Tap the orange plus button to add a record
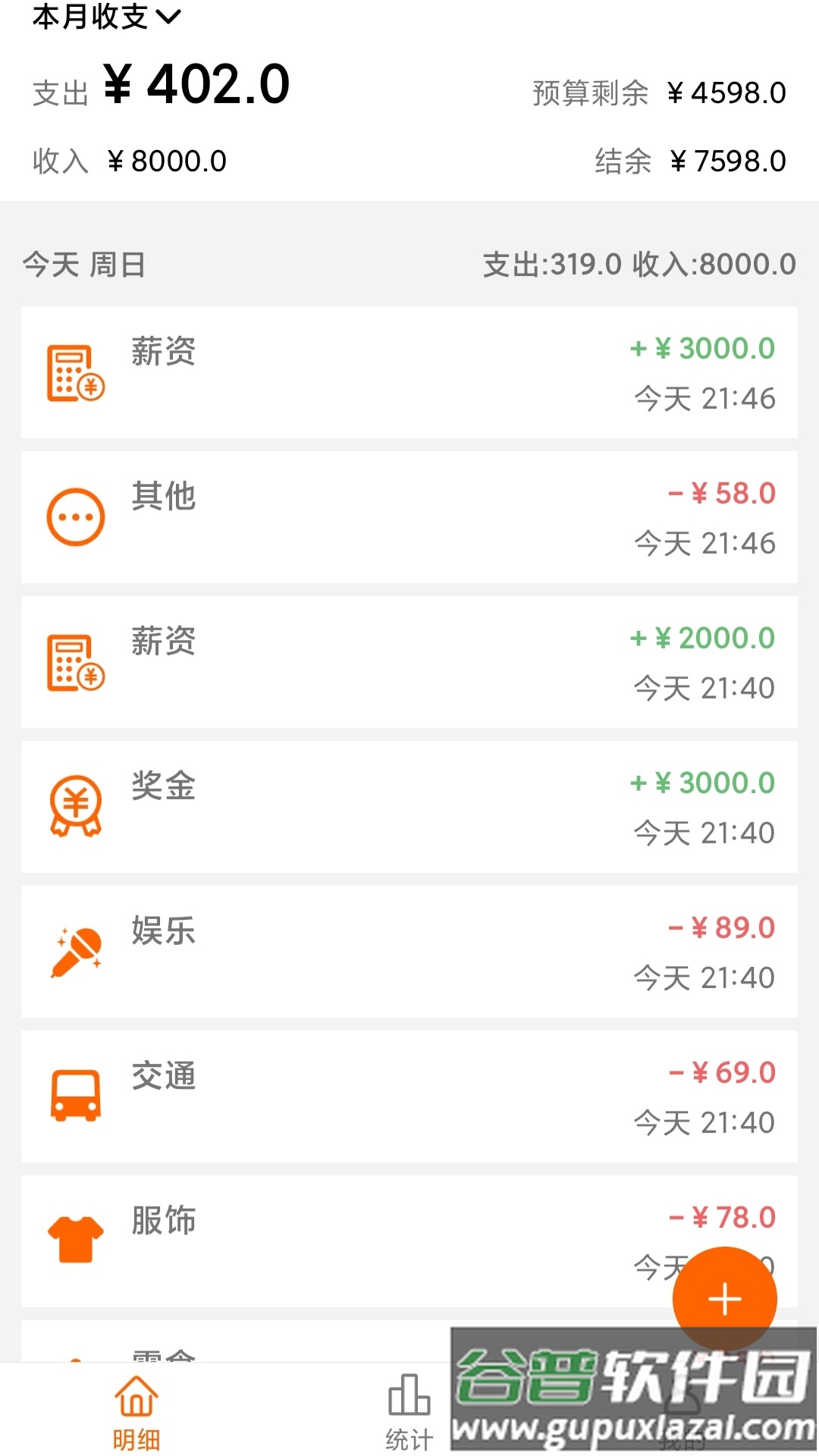819x1456 pixels. (725, 1298)
